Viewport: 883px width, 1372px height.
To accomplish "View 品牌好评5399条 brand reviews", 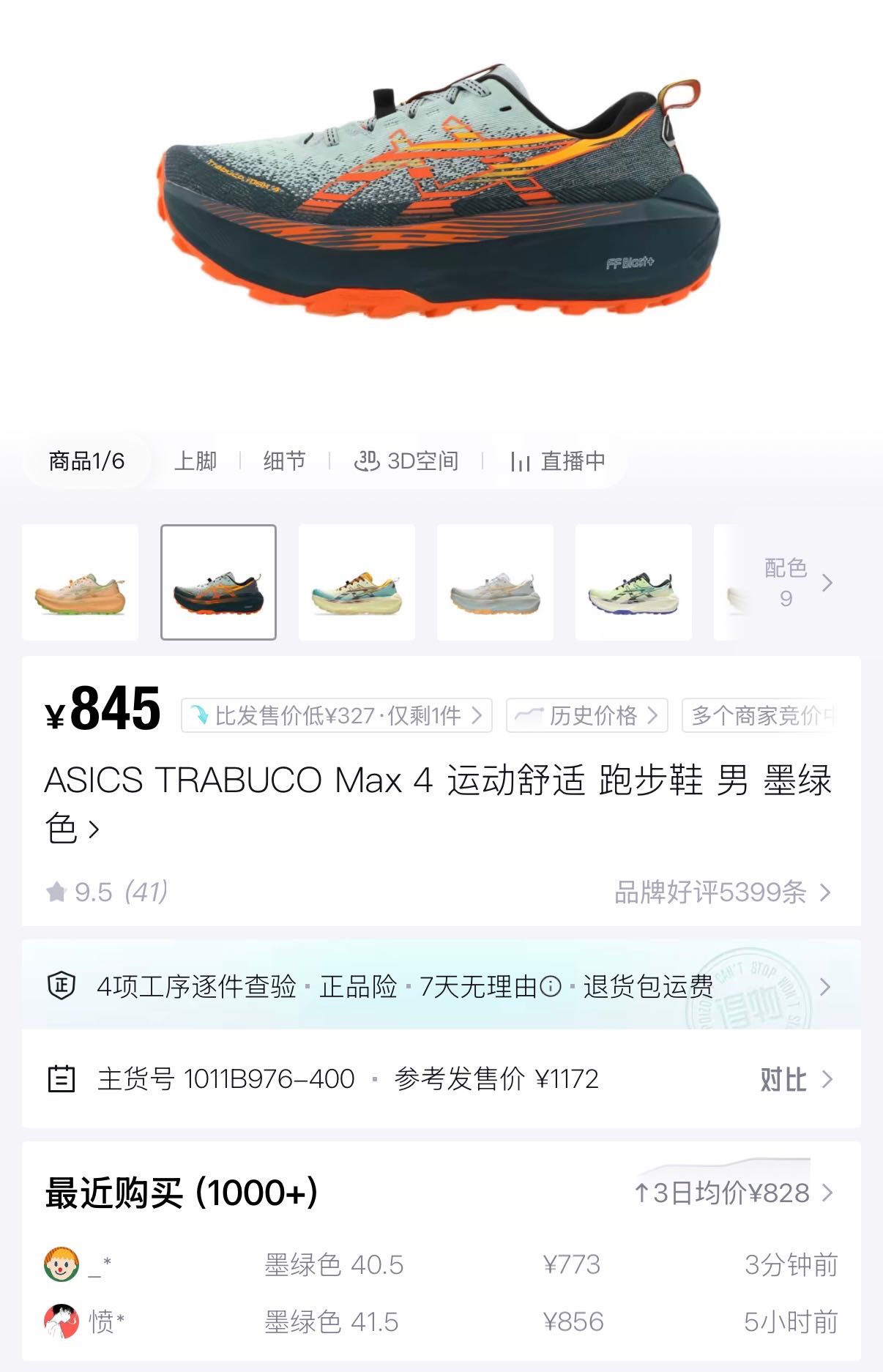I will coord(723,892).
